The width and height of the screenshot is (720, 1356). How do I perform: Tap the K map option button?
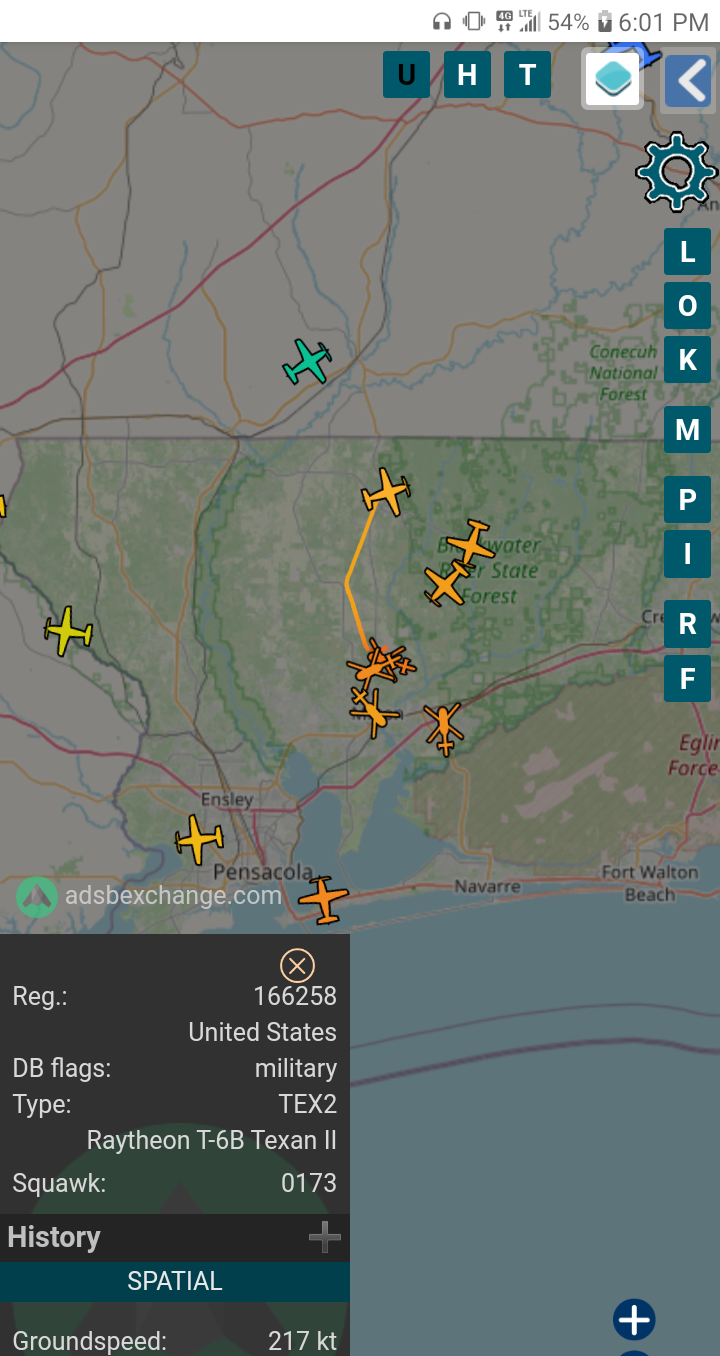[x=687, y=360]
